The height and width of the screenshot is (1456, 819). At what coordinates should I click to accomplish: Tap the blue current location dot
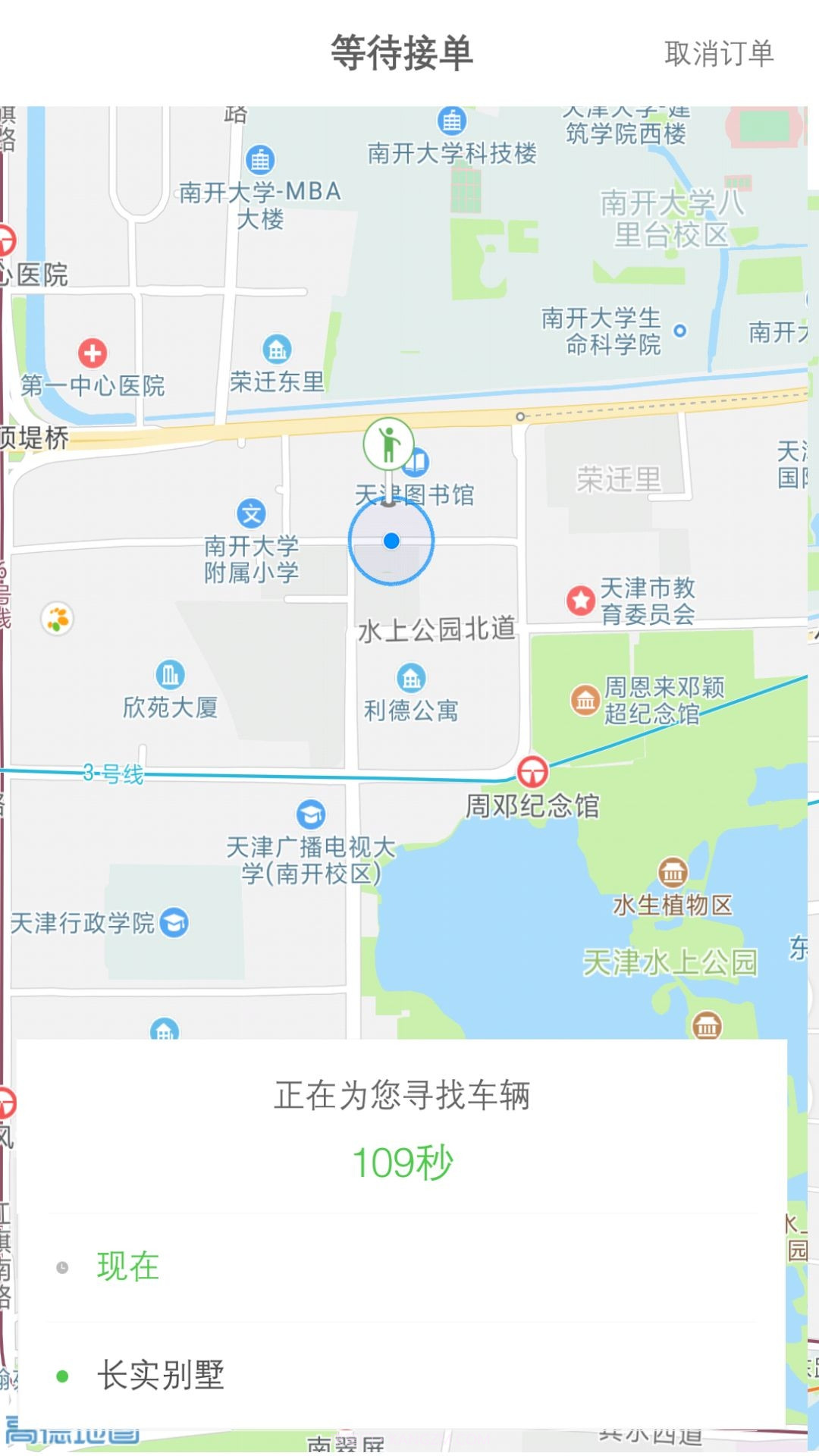point(390,541)
